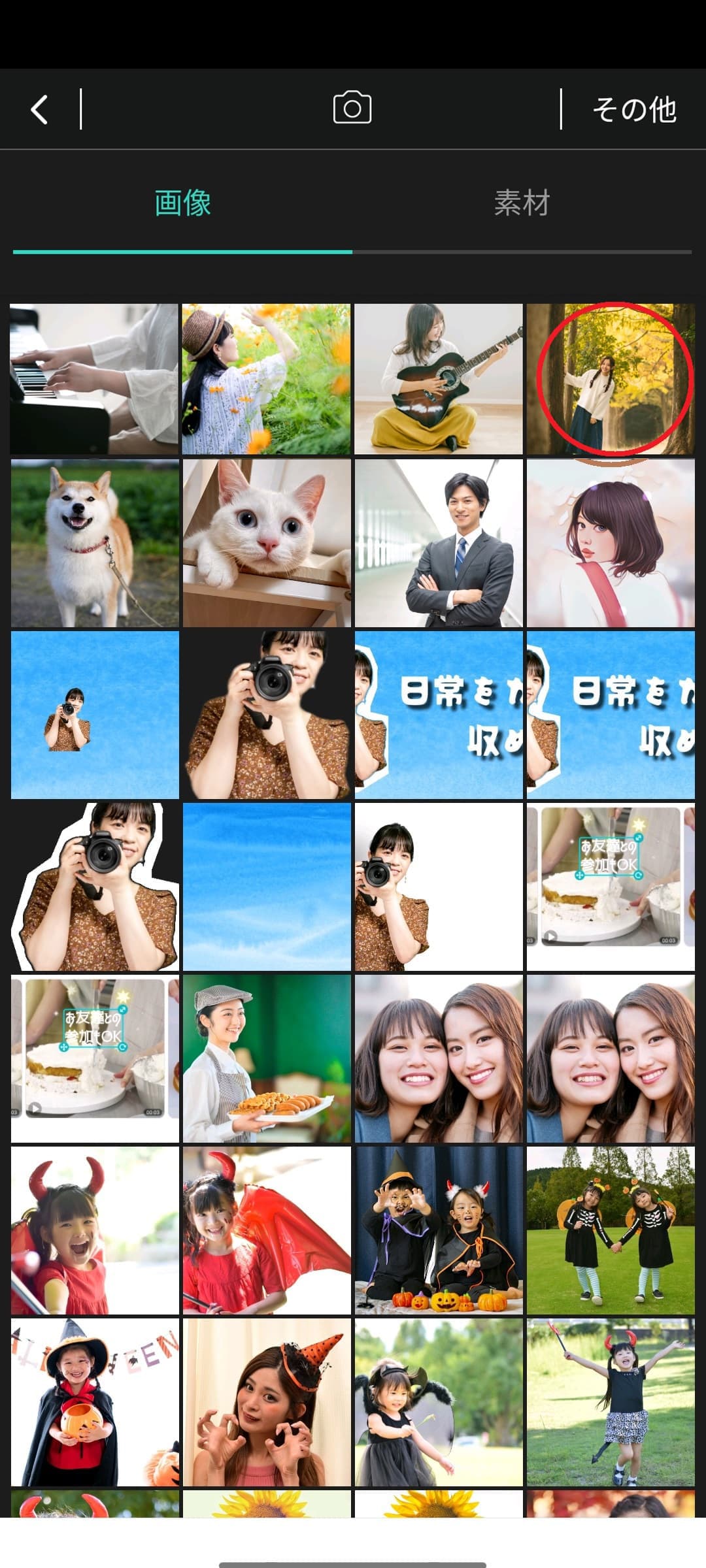Pick the plain blue sky background image
The image size is (706, 1568).
point(267,887)
